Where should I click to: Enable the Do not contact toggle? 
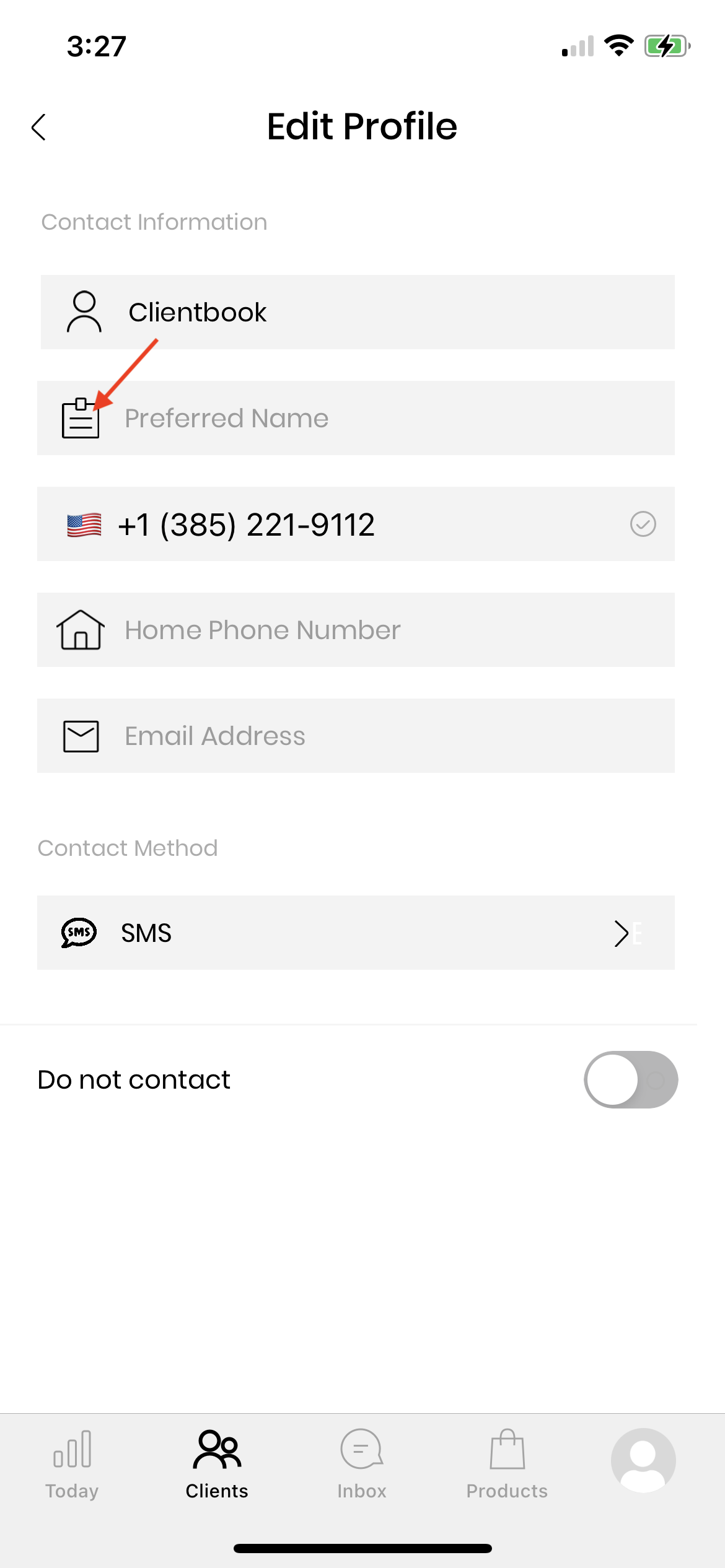tap(630, 1078)
